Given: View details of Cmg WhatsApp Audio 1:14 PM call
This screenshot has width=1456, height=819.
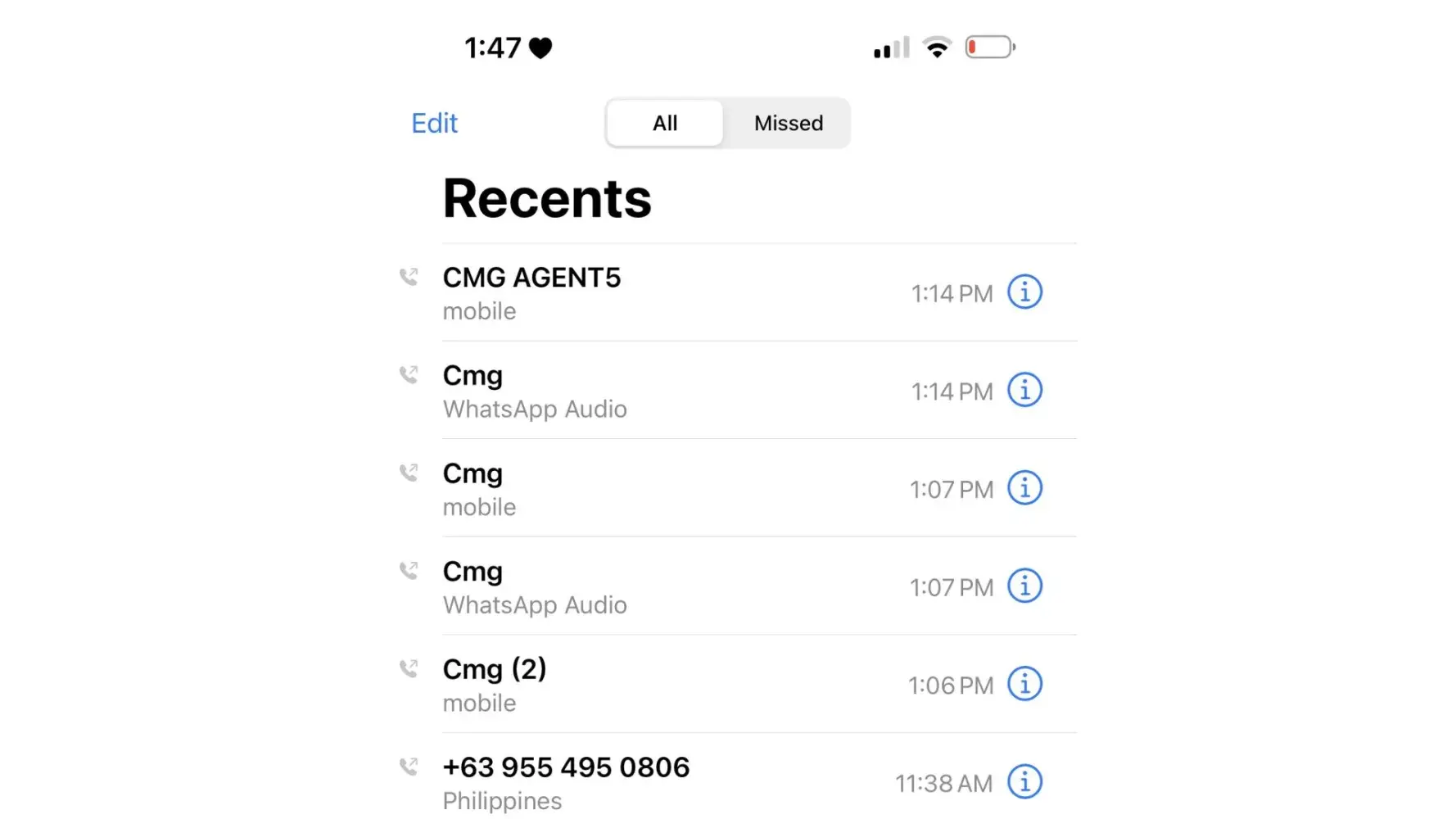Looking at the screenshot, I should point(1024,391).
